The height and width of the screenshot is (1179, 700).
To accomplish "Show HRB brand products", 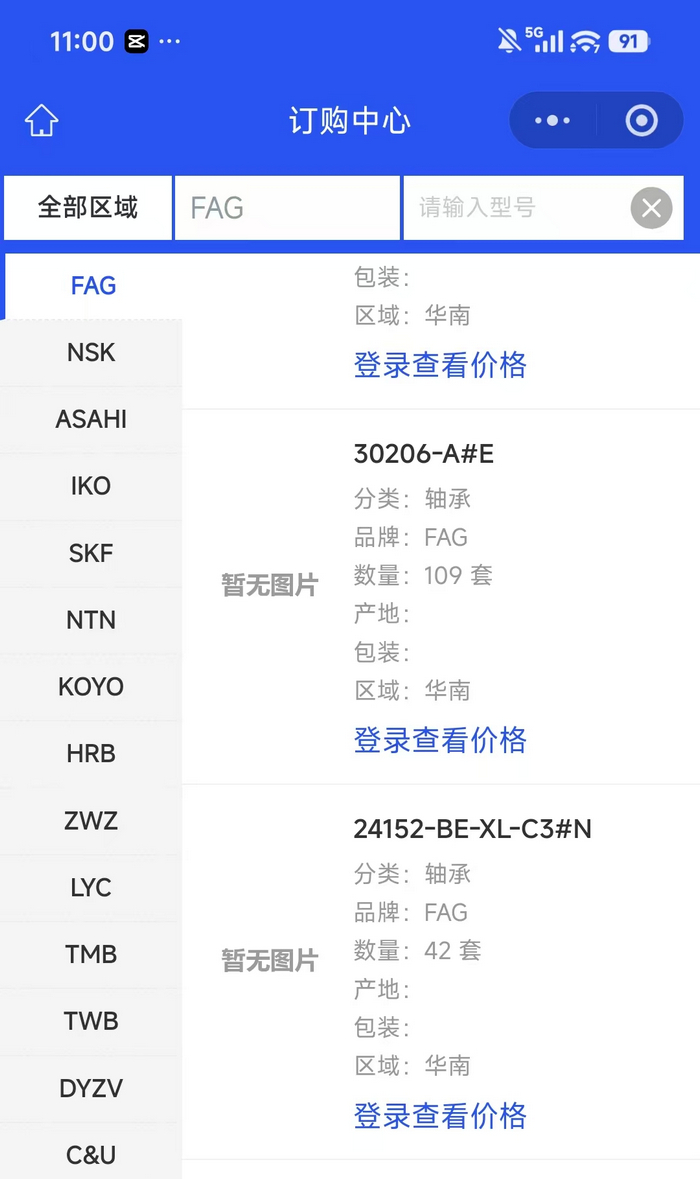I will pyautogui.click(x=91, y=755).
